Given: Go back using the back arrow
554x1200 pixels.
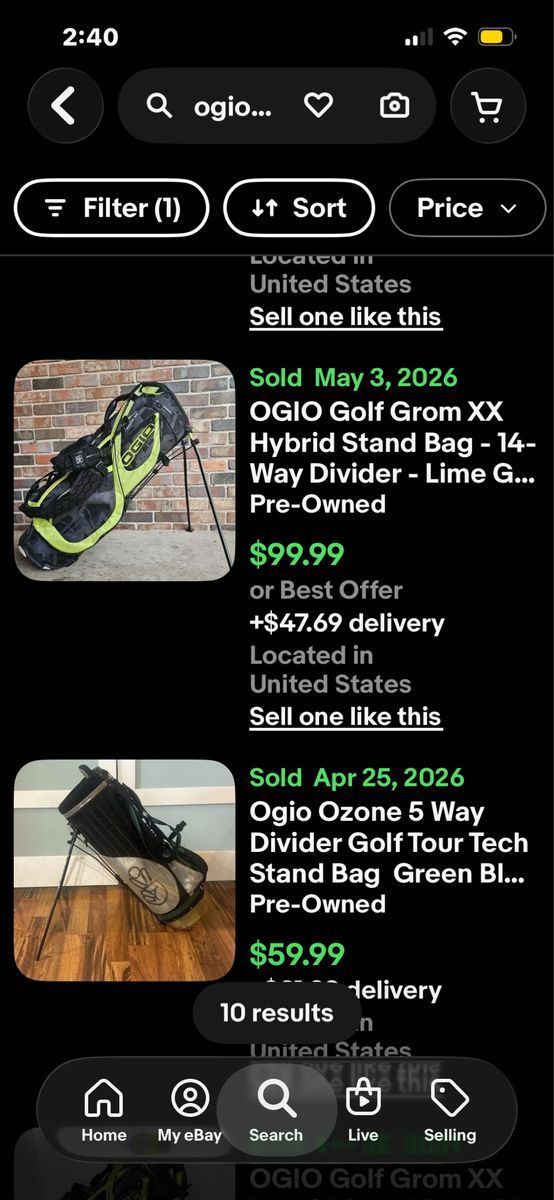Looking at the screenshot, I should coord(65,106).
